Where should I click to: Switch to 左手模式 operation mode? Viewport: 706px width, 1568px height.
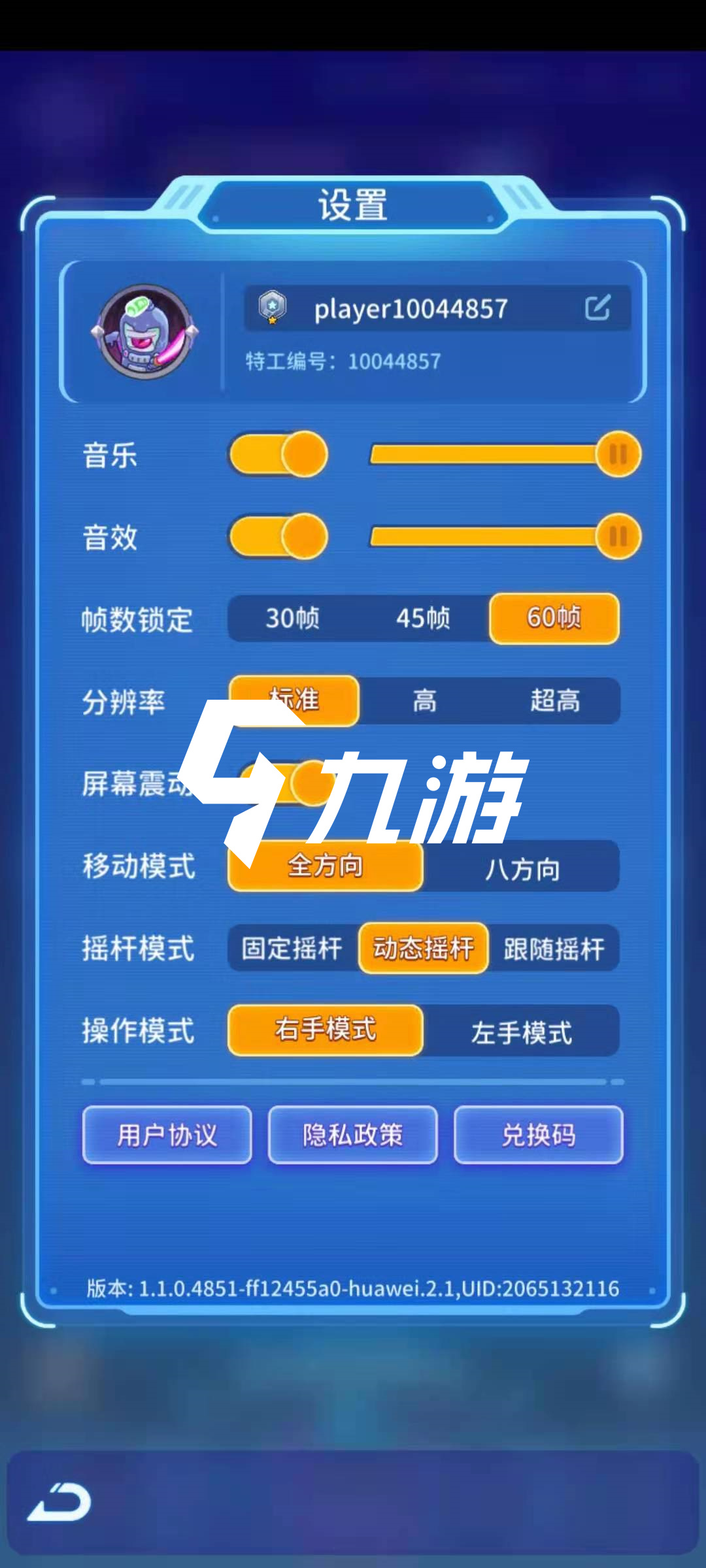coord(522,1032)
